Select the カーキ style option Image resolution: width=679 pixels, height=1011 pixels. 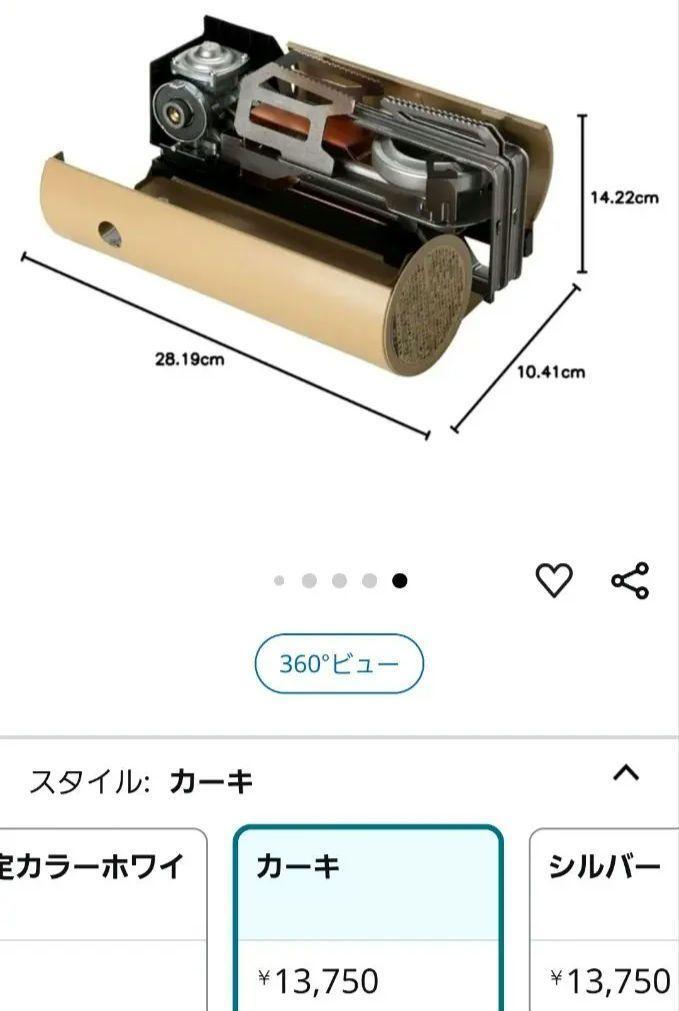367,918
